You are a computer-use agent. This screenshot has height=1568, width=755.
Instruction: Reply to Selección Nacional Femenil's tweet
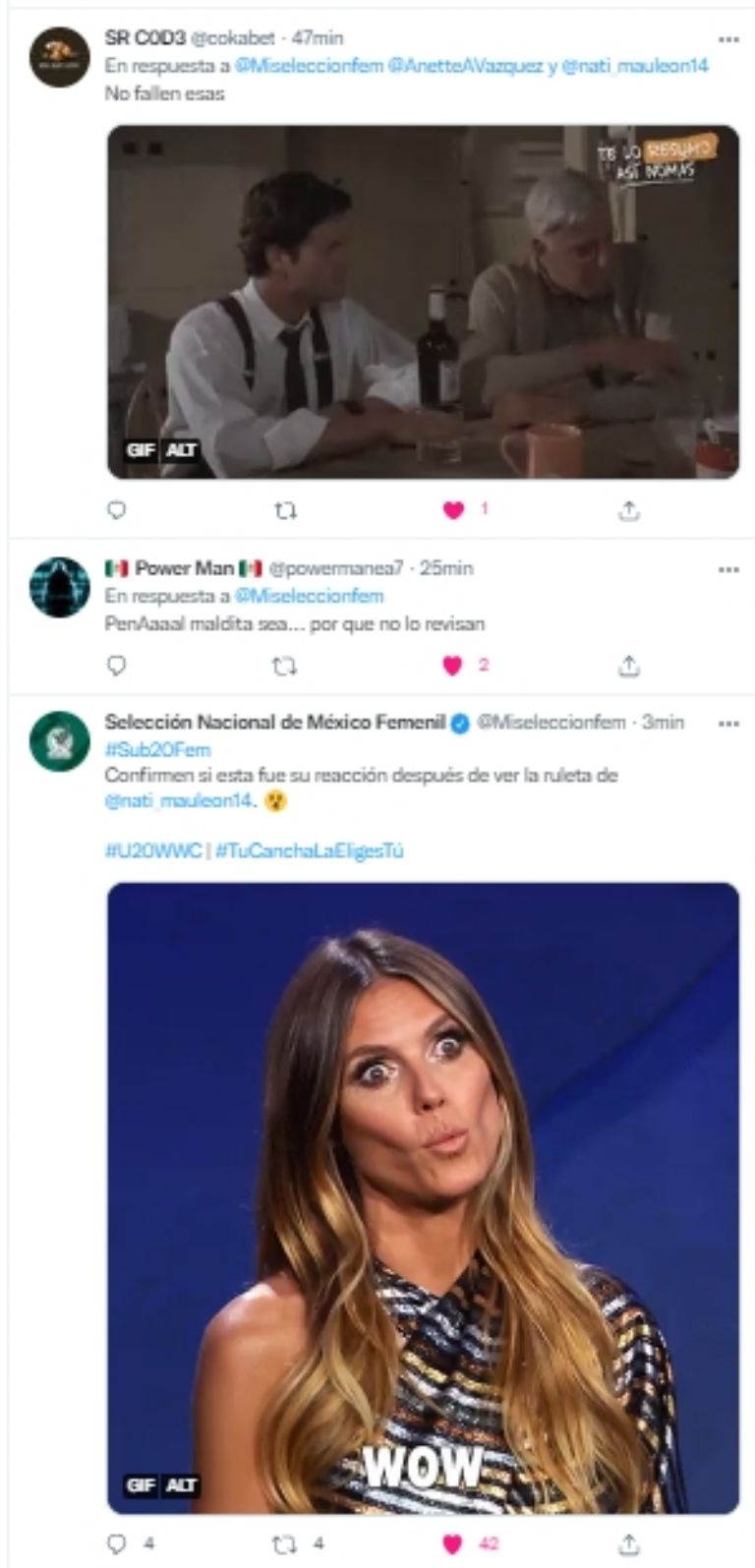[116, 1544]
